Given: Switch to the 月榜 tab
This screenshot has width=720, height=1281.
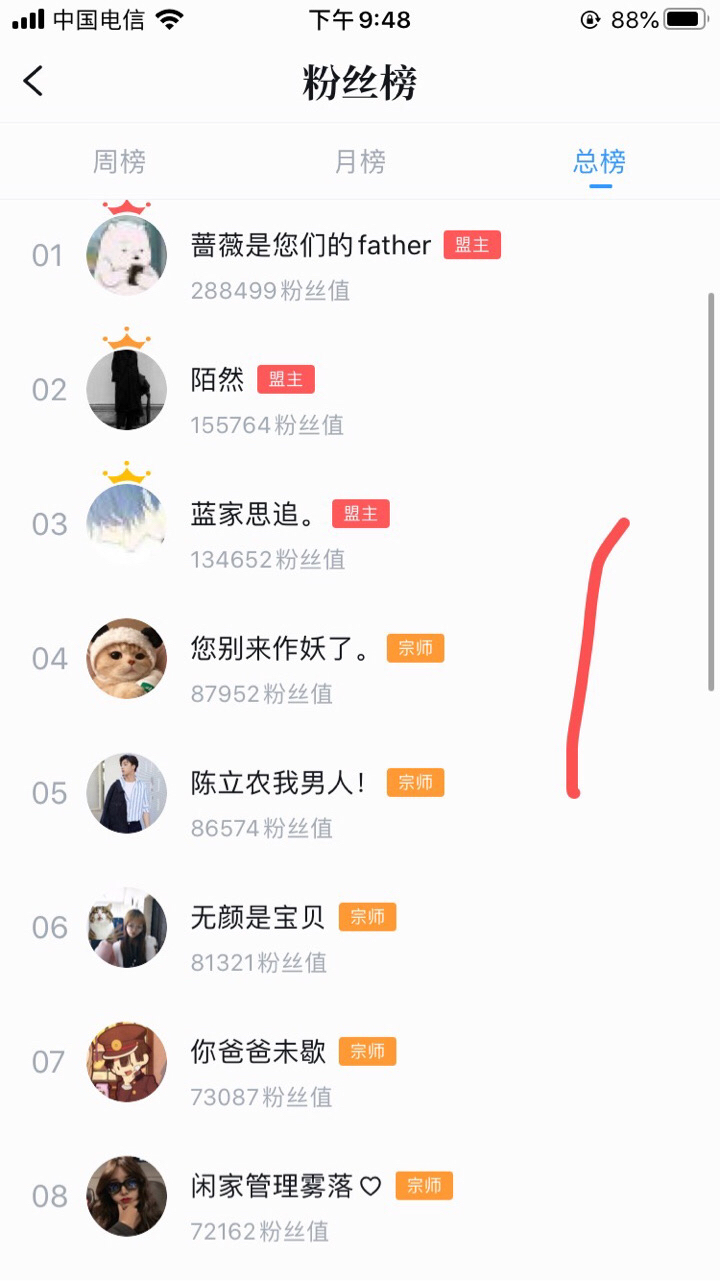Looking at the screenshot, I should pyautogui.click(x=360, y=161).
